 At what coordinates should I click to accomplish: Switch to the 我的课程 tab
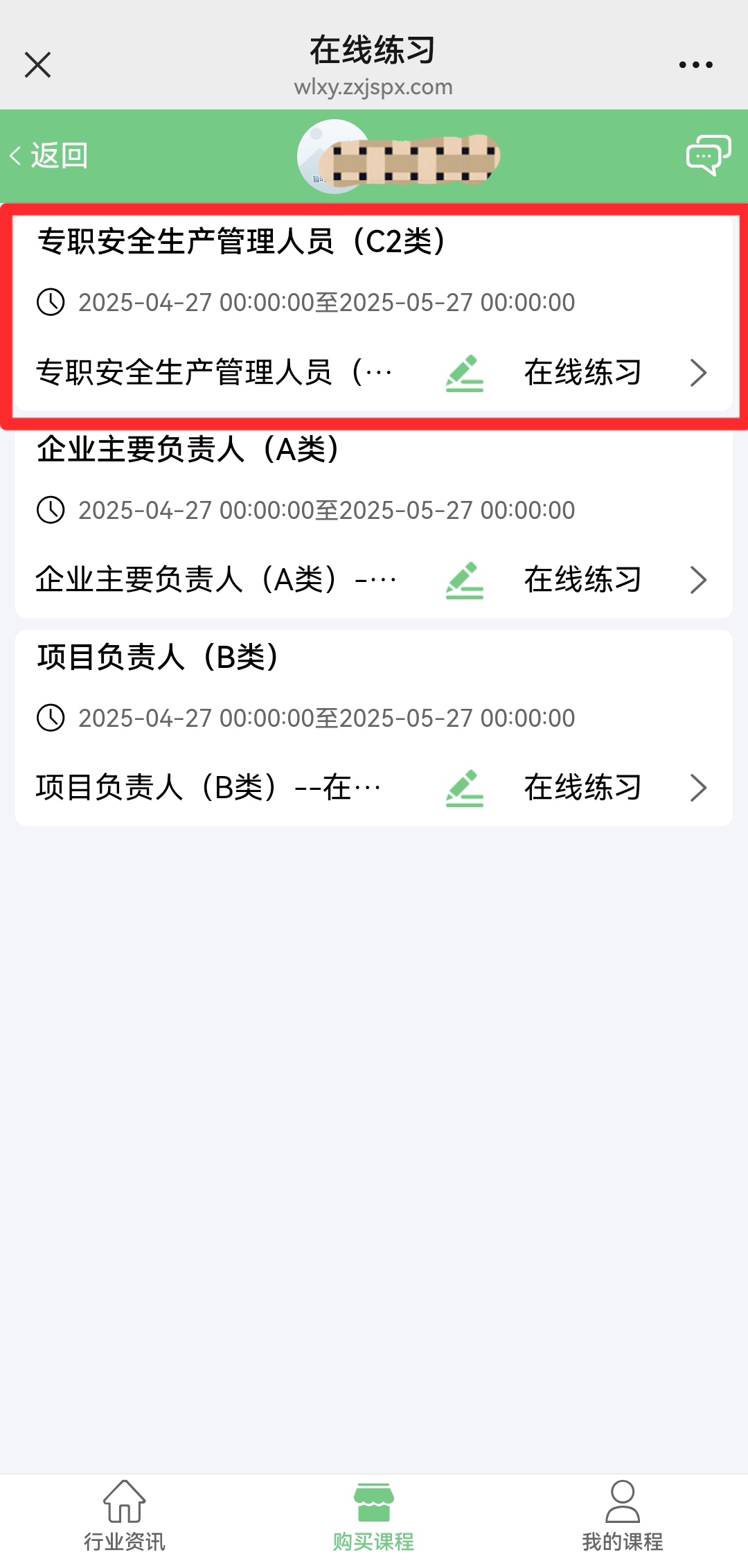[x=623, y=1516]
